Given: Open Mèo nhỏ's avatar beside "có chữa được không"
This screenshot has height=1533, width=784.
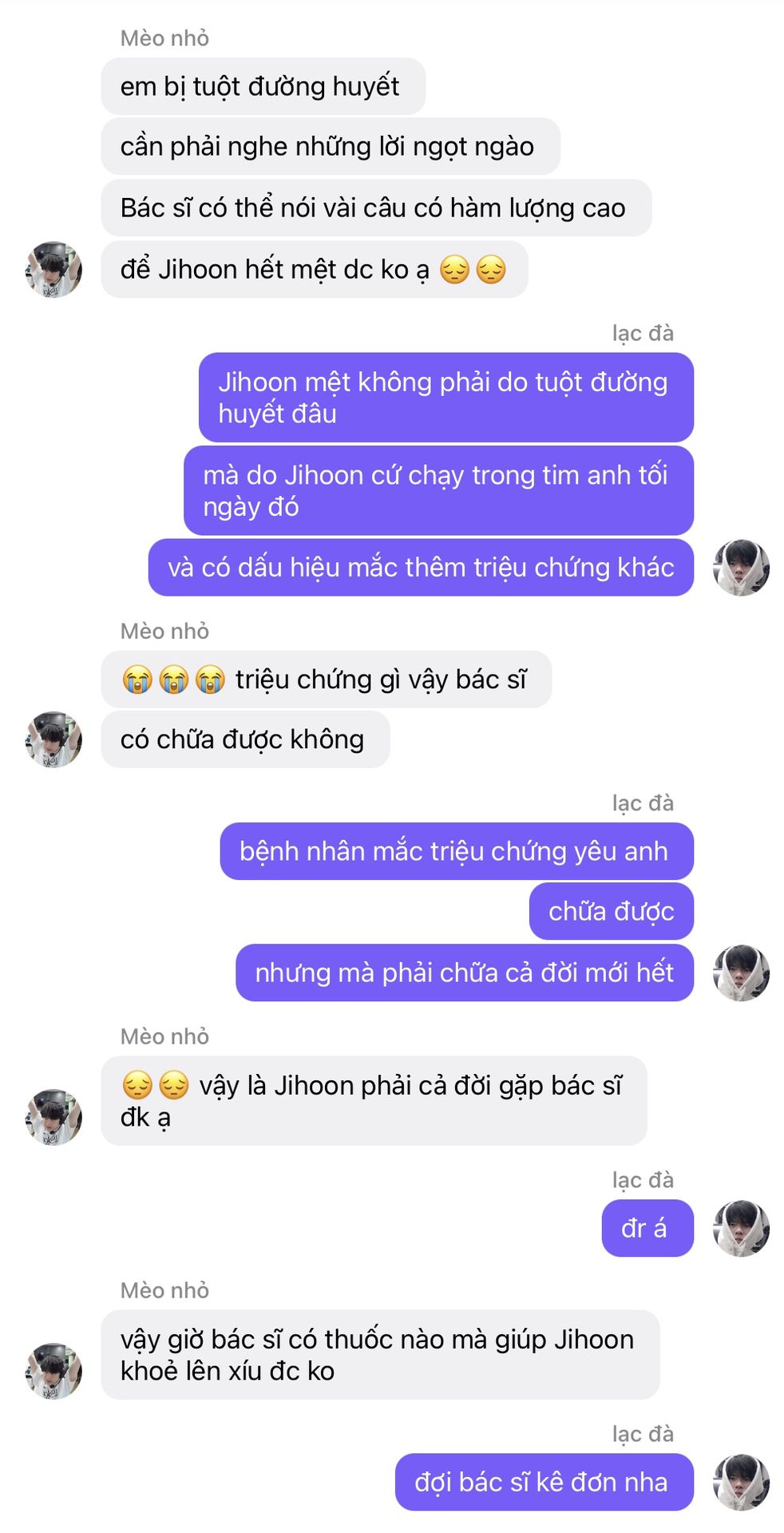Looking at the screenshot, I should pos(54,739).
